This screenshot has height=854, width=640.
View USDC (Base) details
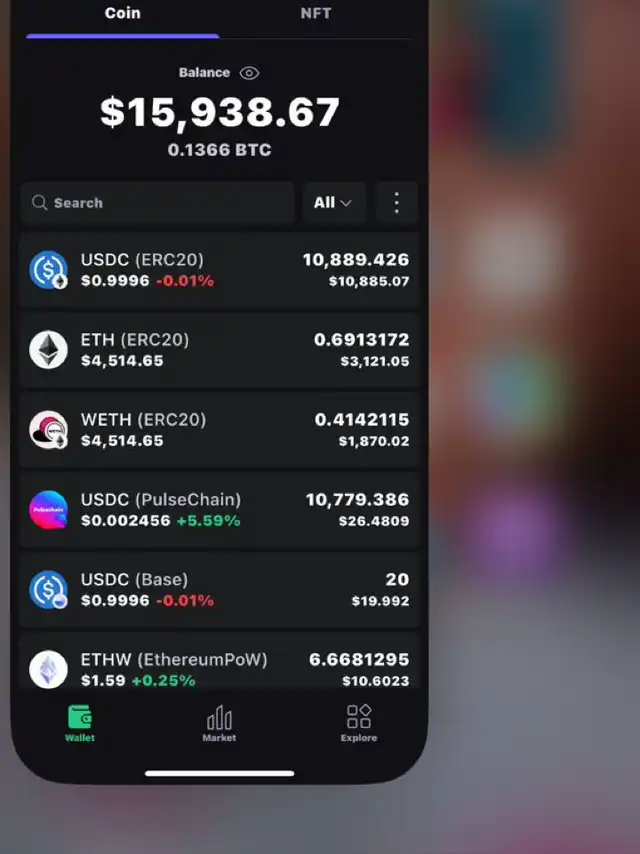coord(219,590)
